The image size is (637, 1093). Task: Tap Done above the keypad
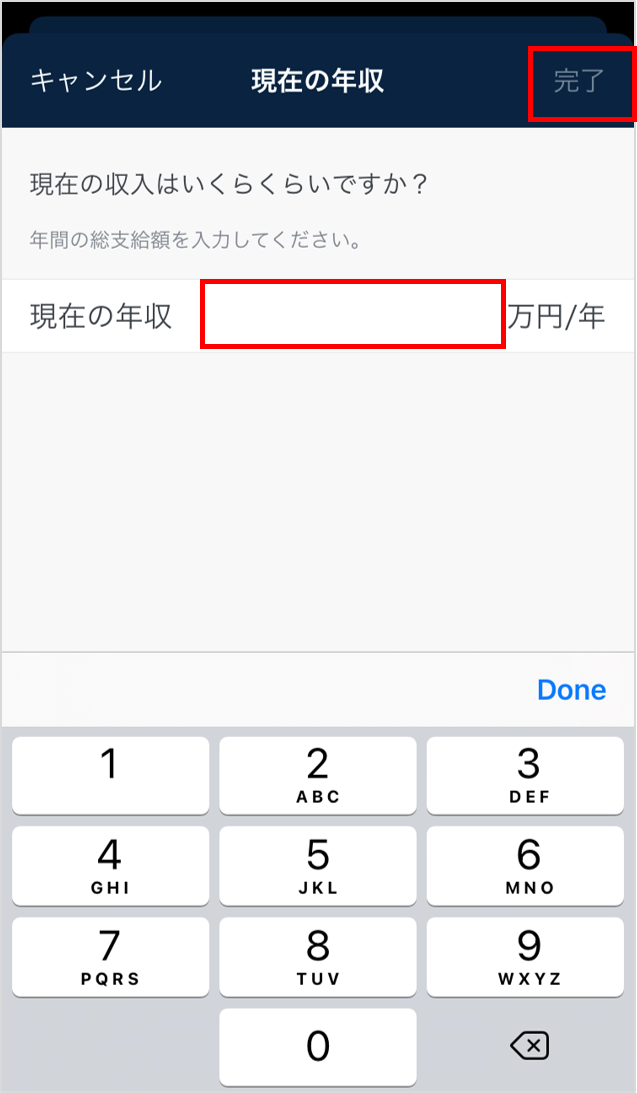click(571, 690)
